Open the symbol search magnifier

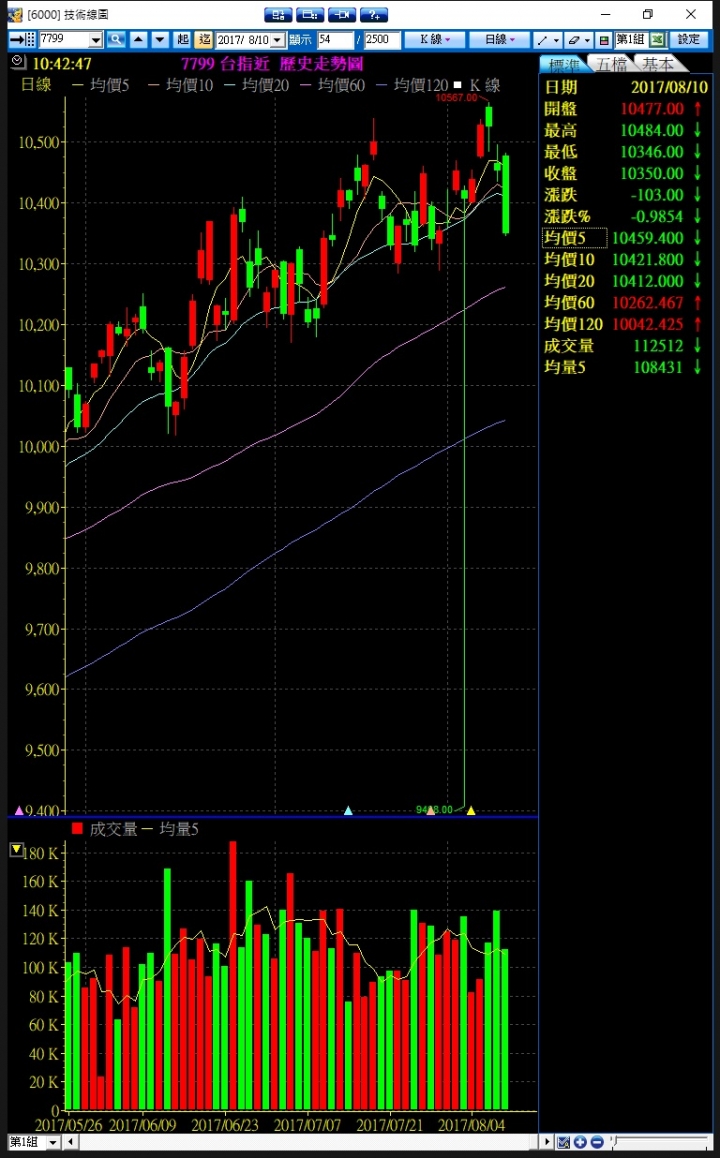point(115,39)
